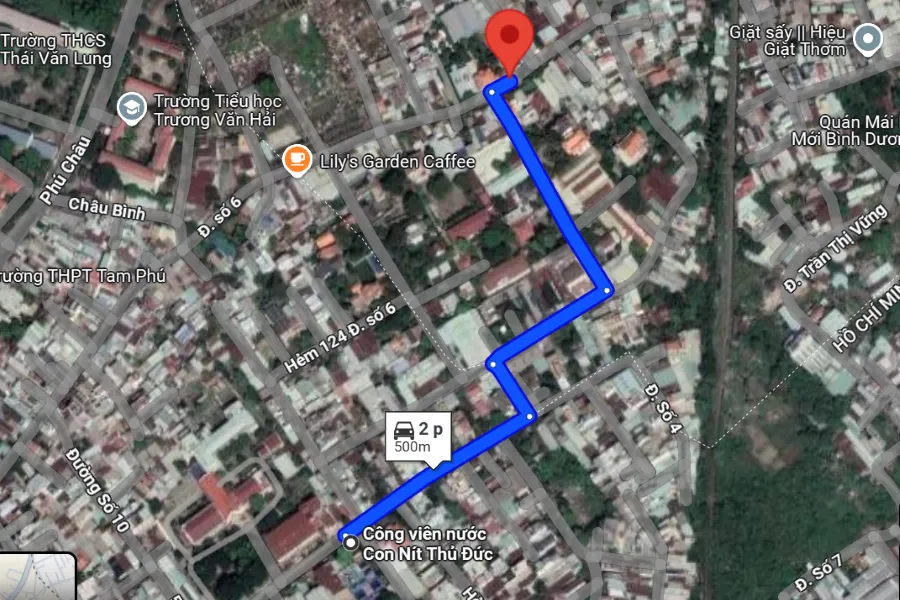
Task: Open the map layers thumbnail
Action: tap(35, 578)
